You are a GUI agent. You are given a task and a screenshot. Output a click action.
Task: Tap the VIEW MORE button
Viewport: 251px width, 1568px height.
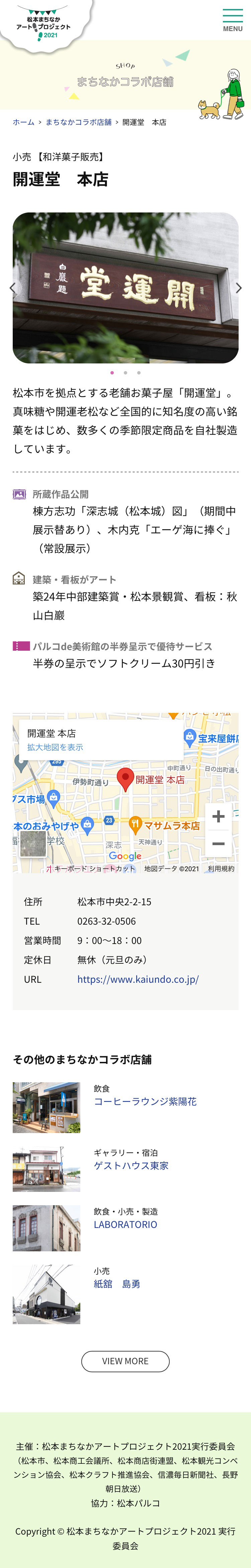[125, 1361]
